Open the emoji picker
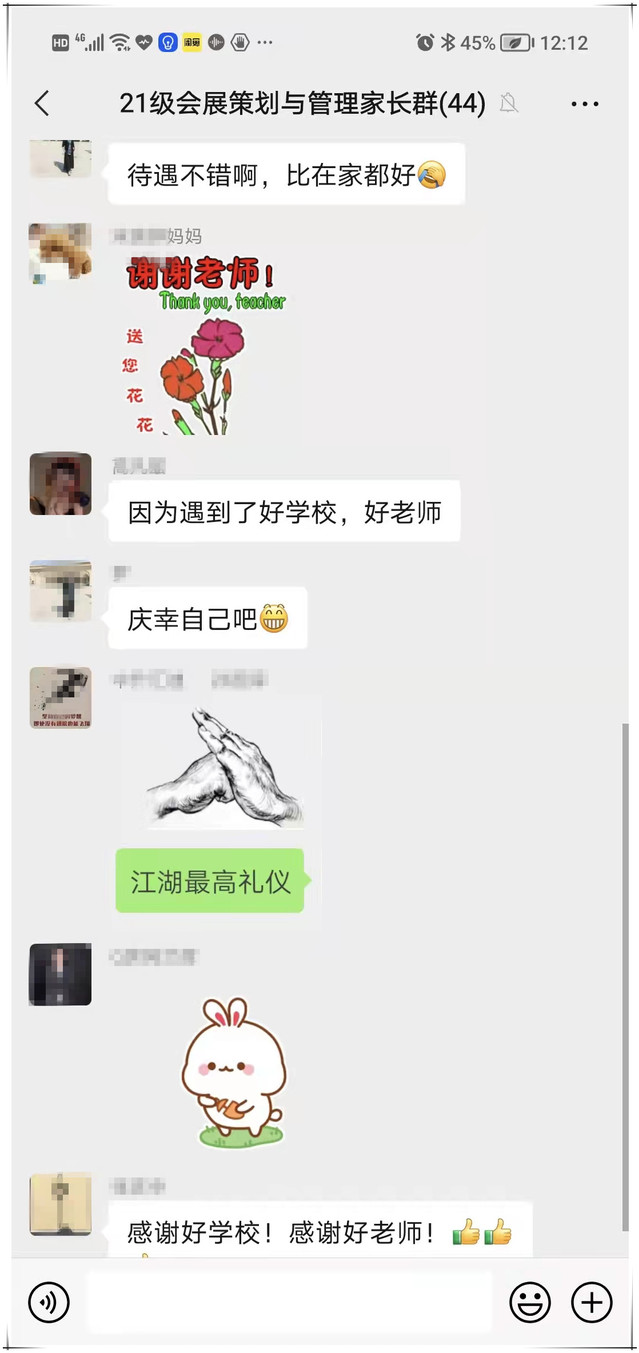The height and width of the screenshot is (1353, 639). (530, 1302)
